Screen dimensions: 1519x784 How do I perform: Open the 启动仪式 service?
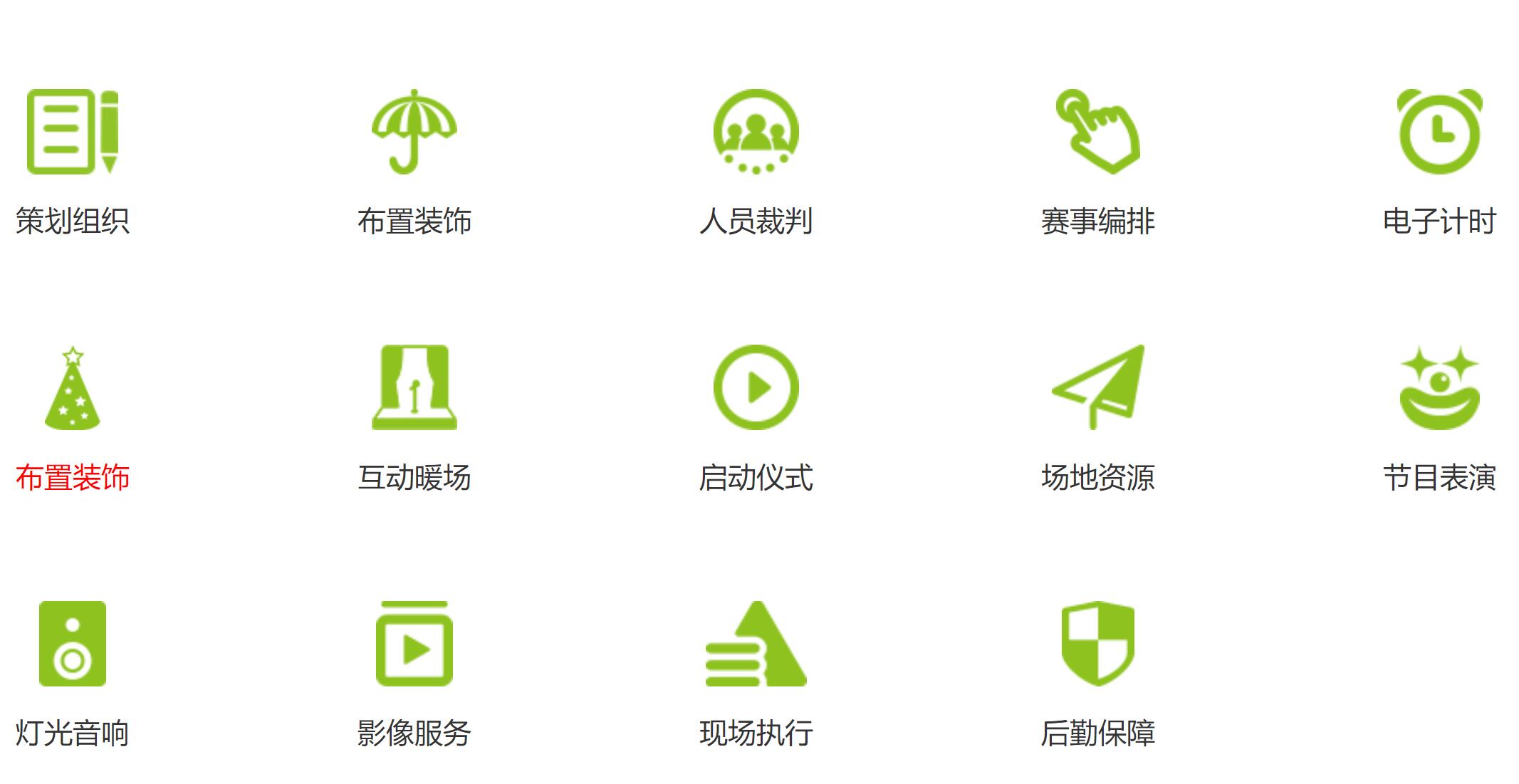756,390
